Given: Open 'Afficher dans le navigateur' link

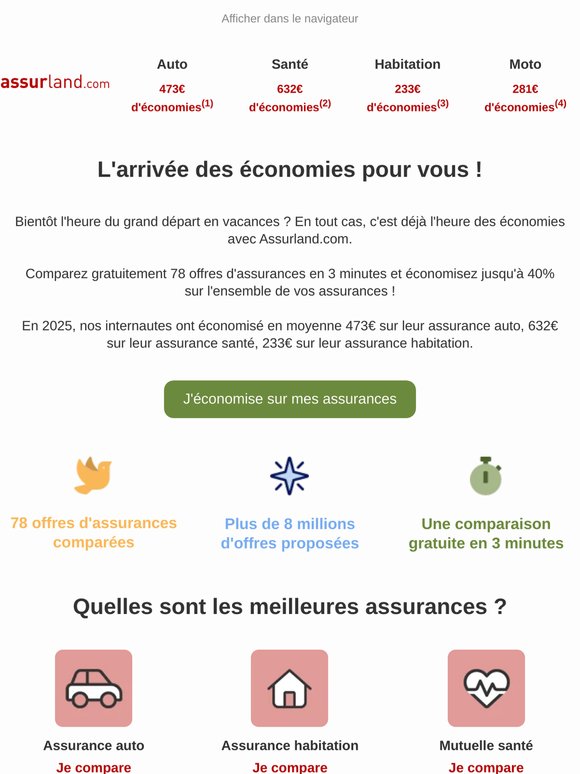Looking at the screenshot, I should 290,19.
